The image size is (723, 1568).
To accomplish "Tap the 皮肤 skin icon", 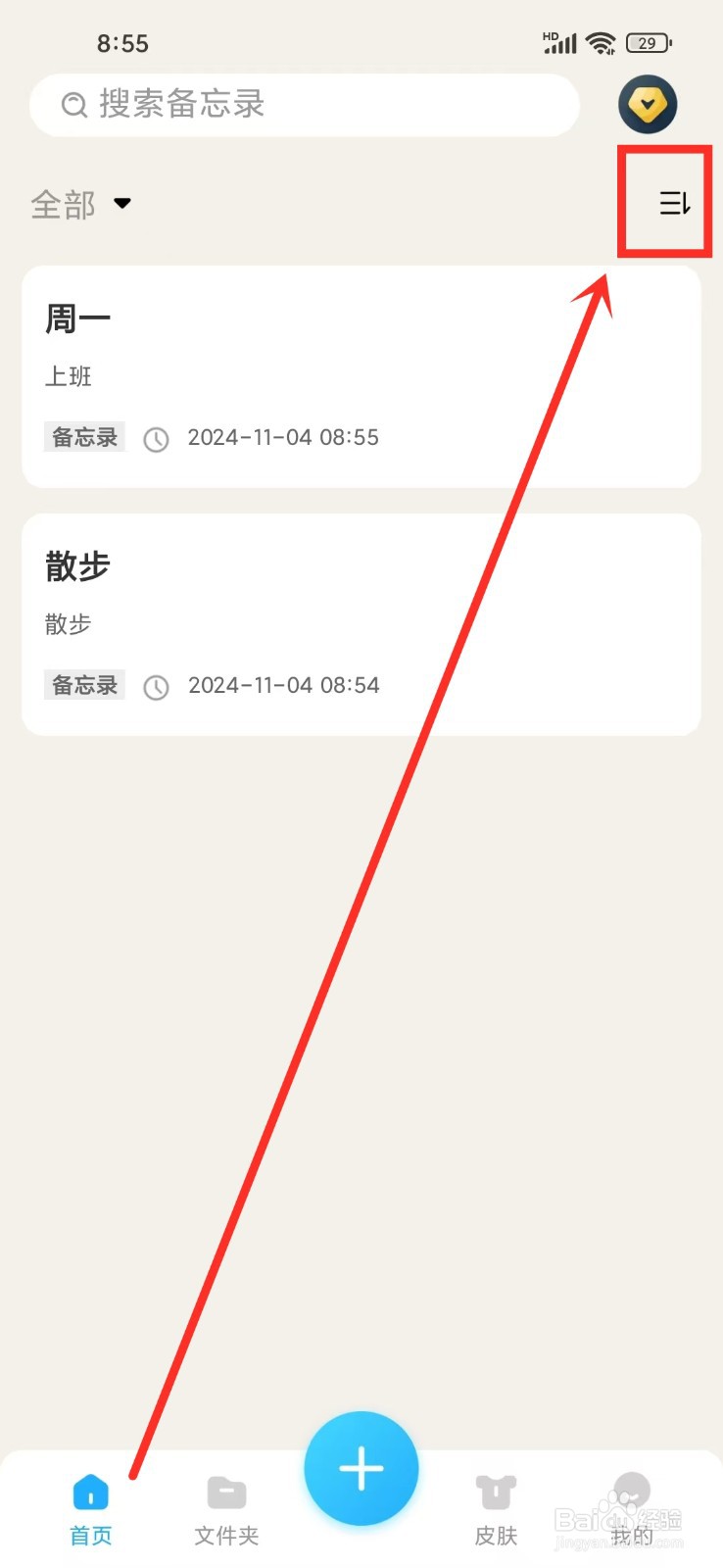I will click(495, 1492).
